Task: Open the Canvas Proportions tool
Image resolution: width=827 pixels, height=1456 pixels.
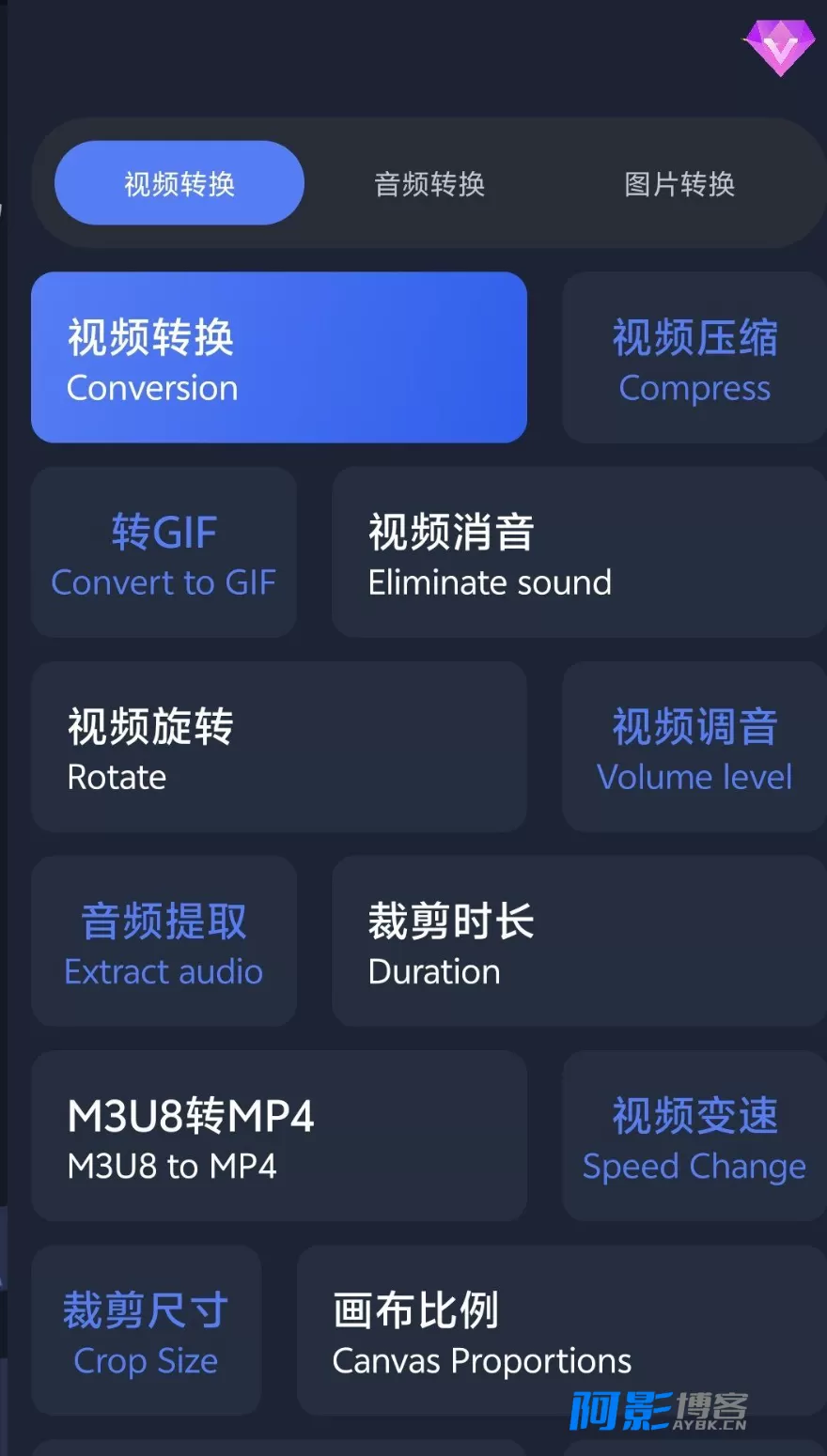Action: [562, 1330]
